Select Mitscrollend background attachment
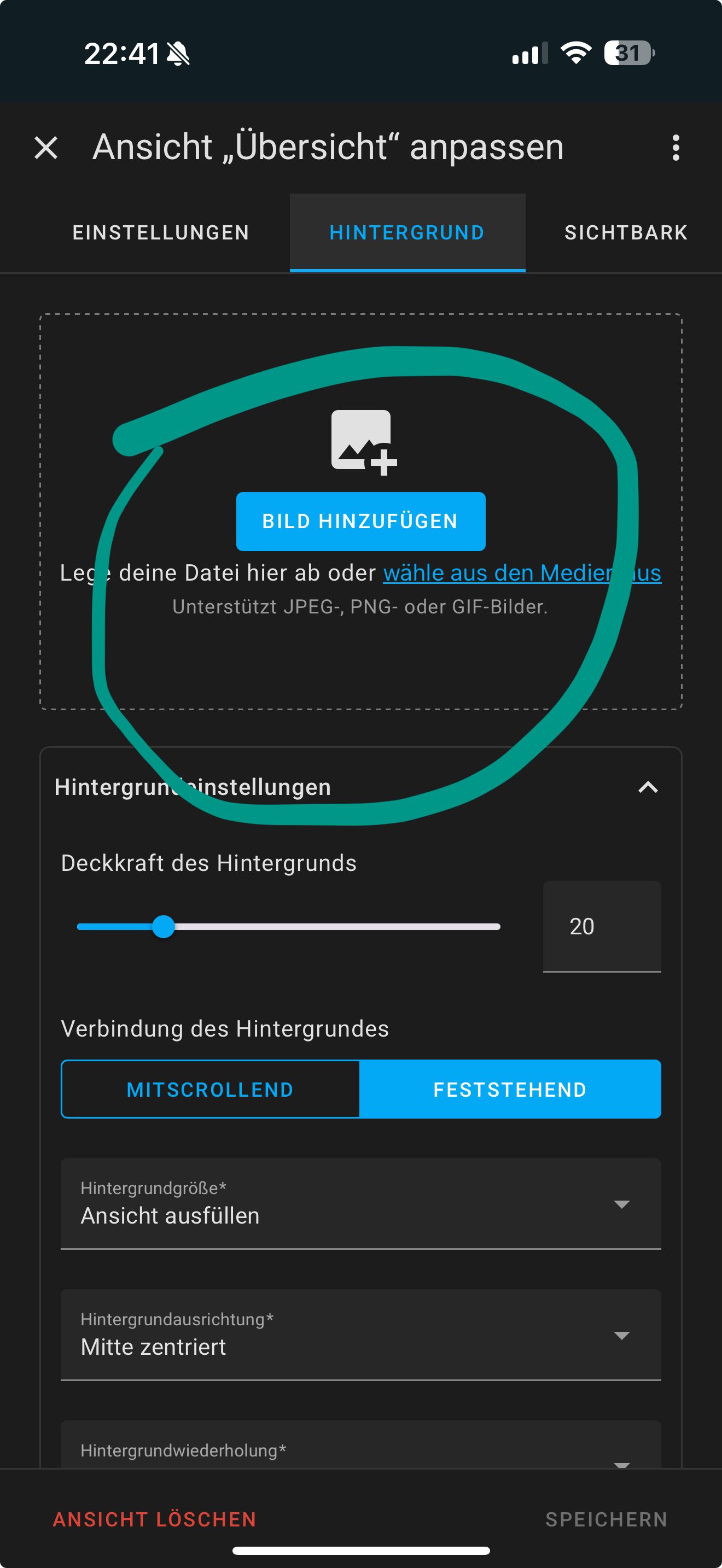This screenshot has height=1568, width=722. click(x=210, y=1089)
